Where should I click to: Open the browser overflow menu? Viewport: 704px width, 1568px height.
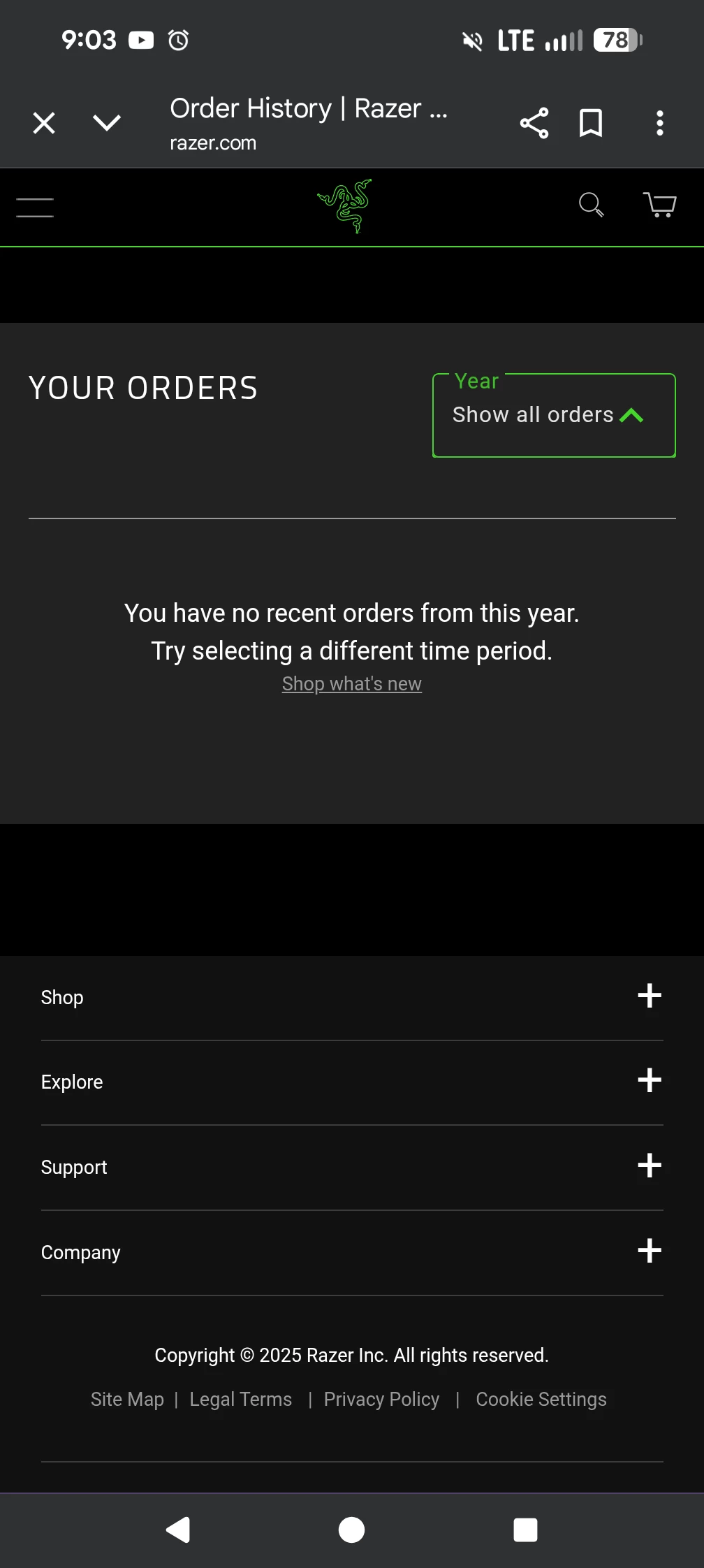(659, 123)
